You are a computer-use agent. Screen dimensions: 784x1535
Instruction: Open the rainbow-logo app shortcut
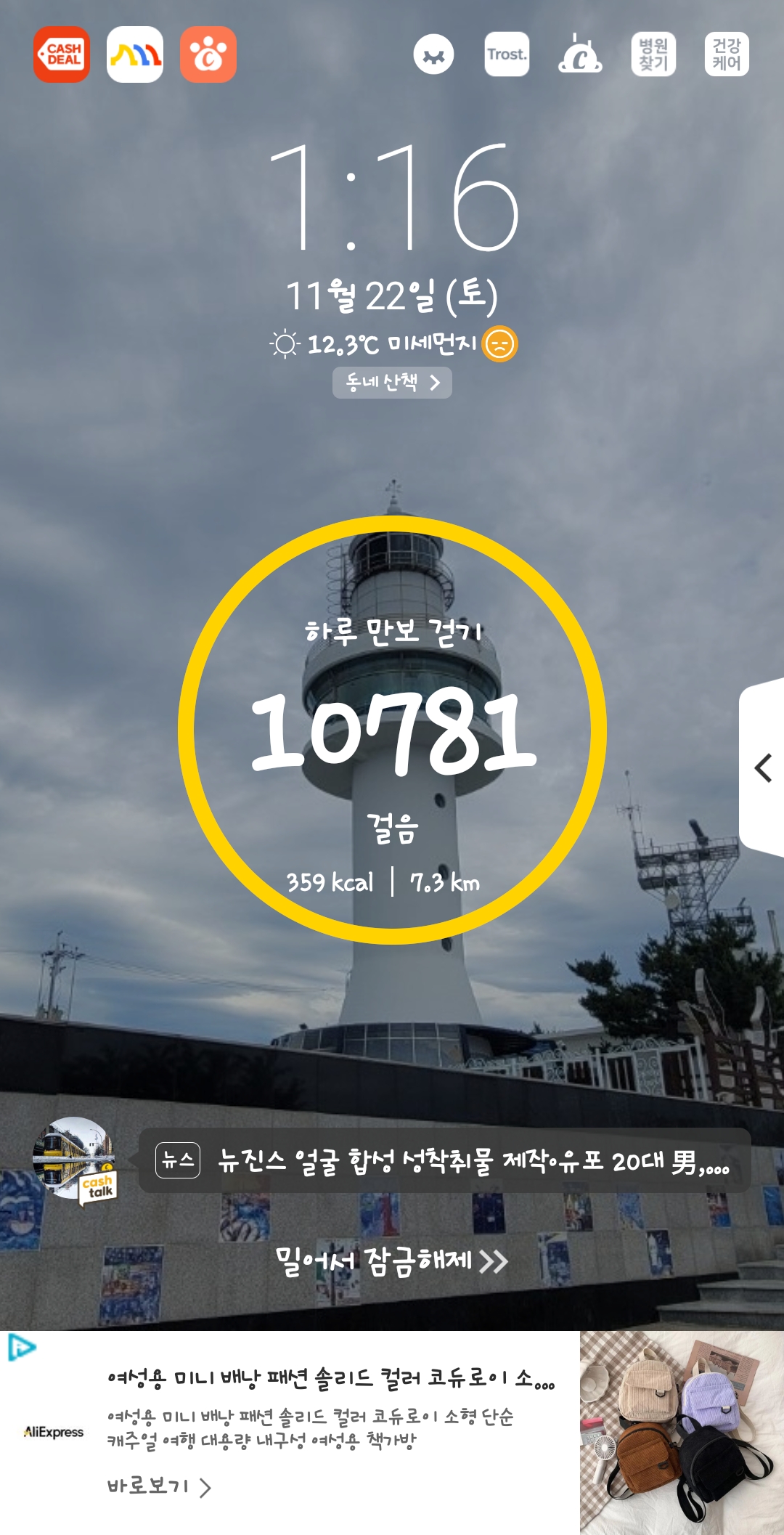(x=135, y=54)
